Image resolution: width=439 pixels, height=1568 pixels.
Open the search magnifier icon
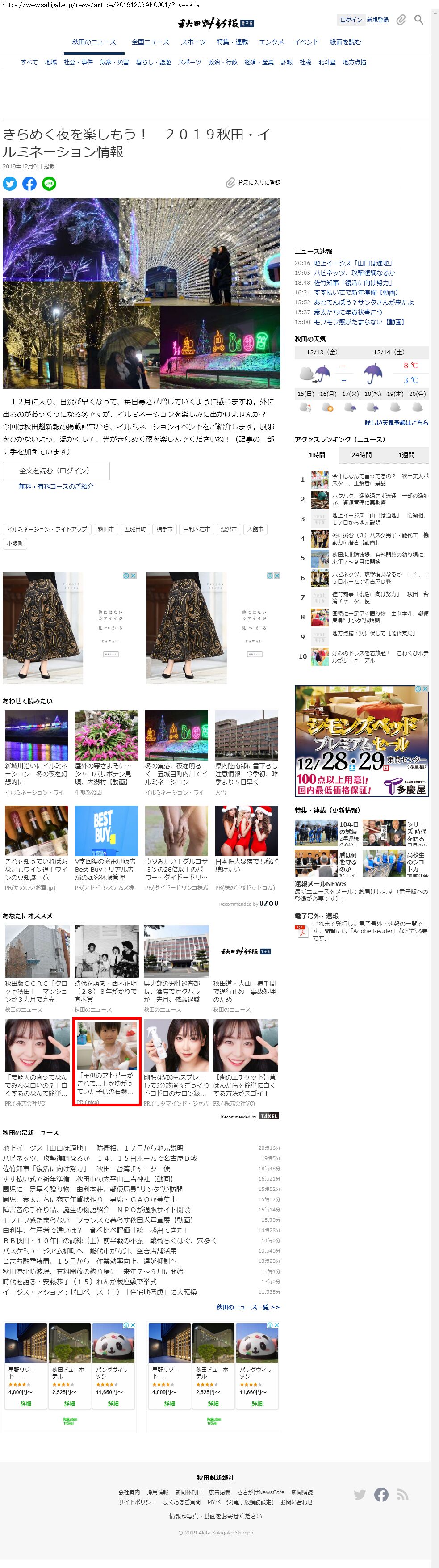(418, 20)
